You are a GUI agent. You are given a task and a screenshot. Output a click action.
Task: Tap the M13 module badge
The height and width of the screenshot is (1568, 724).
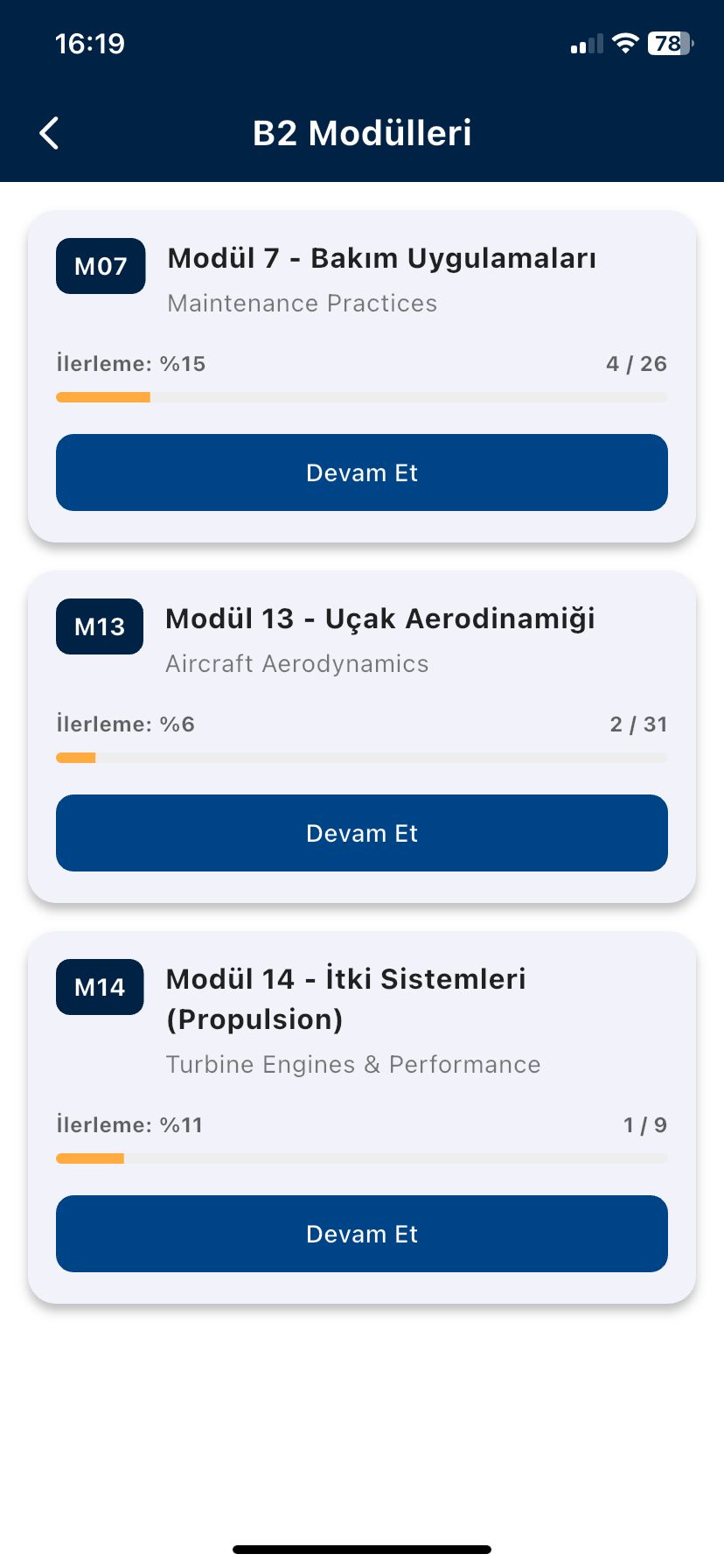(x=99, y=626)
